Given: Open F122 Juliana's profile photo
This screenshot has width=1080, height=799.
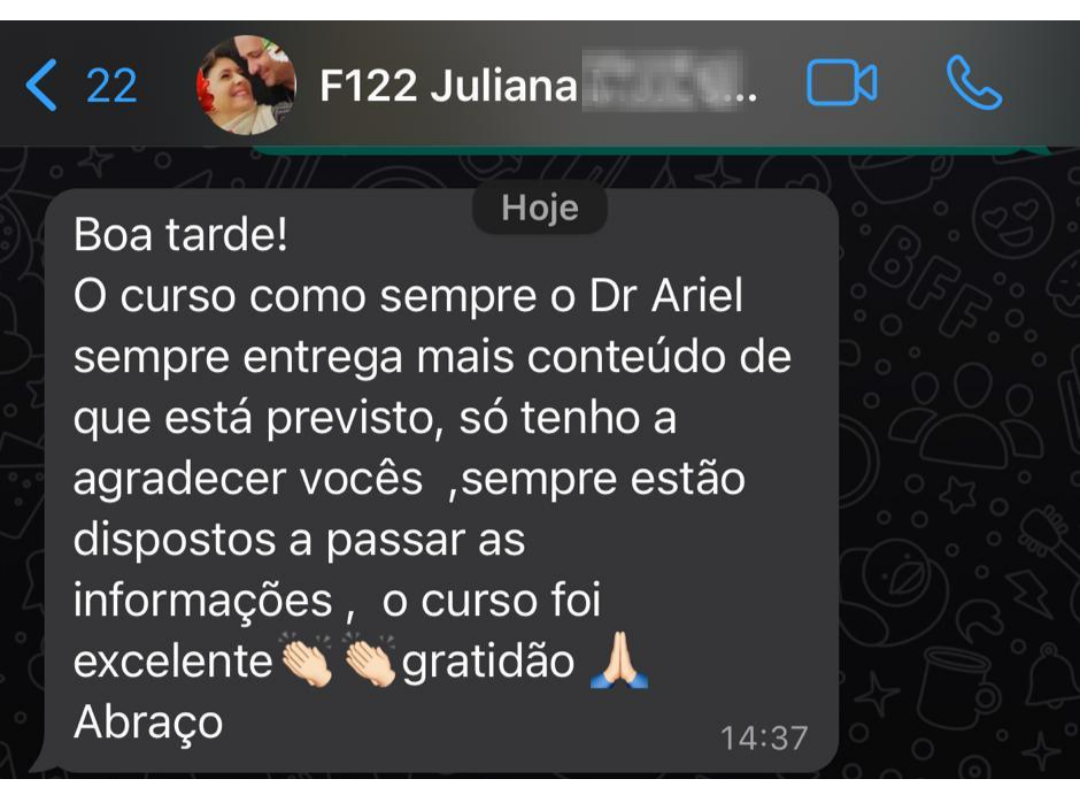Looking at the screenshot, I should 246,86.
